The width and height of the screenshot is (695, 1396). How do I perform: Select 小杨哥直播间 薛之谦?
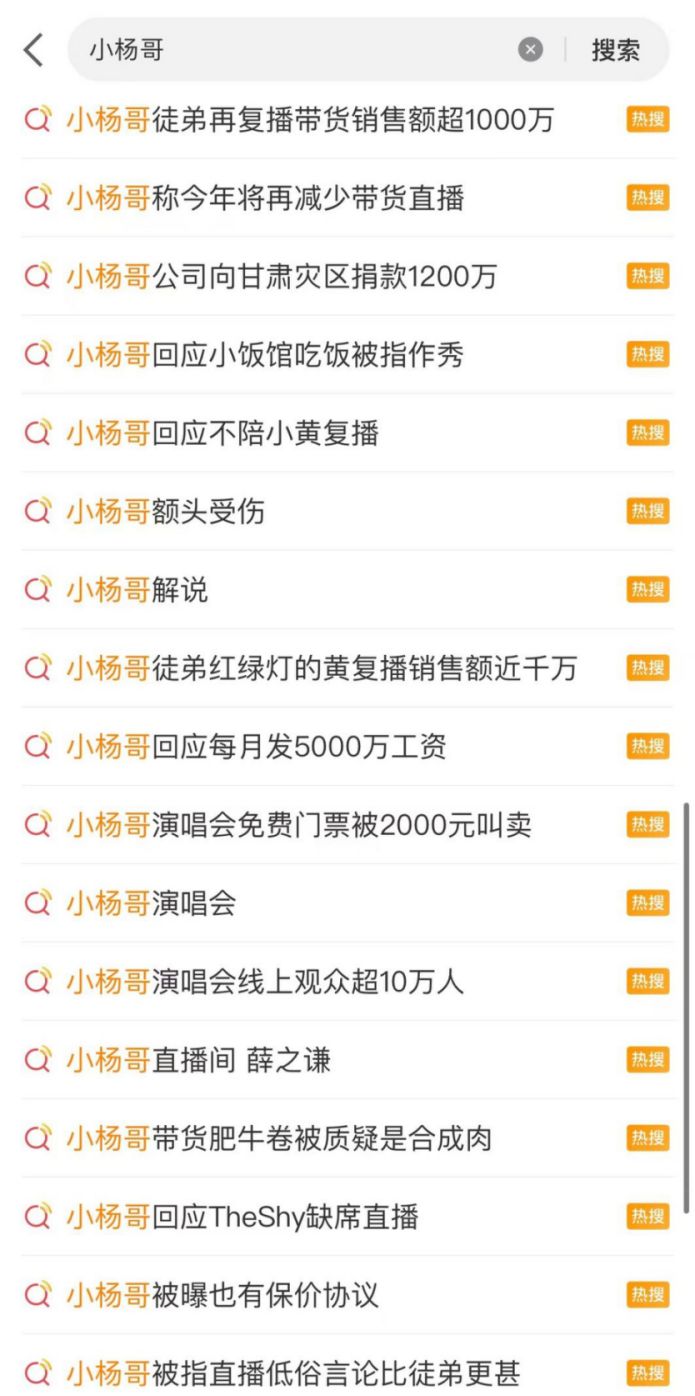point(198,1059)
